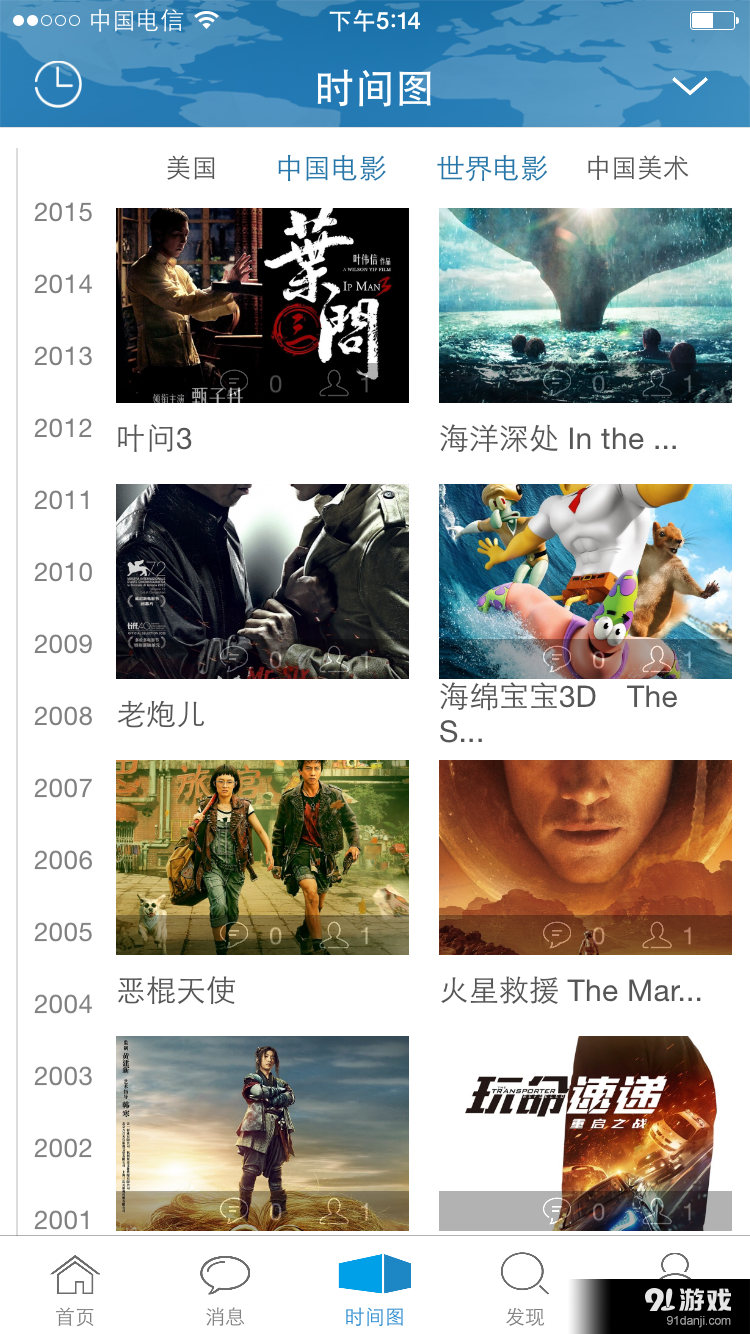Tap the viewer icon on the 海绵宝宝3D poster
The height and width of the screenshot is (1334, 750).
click(657, 658)
